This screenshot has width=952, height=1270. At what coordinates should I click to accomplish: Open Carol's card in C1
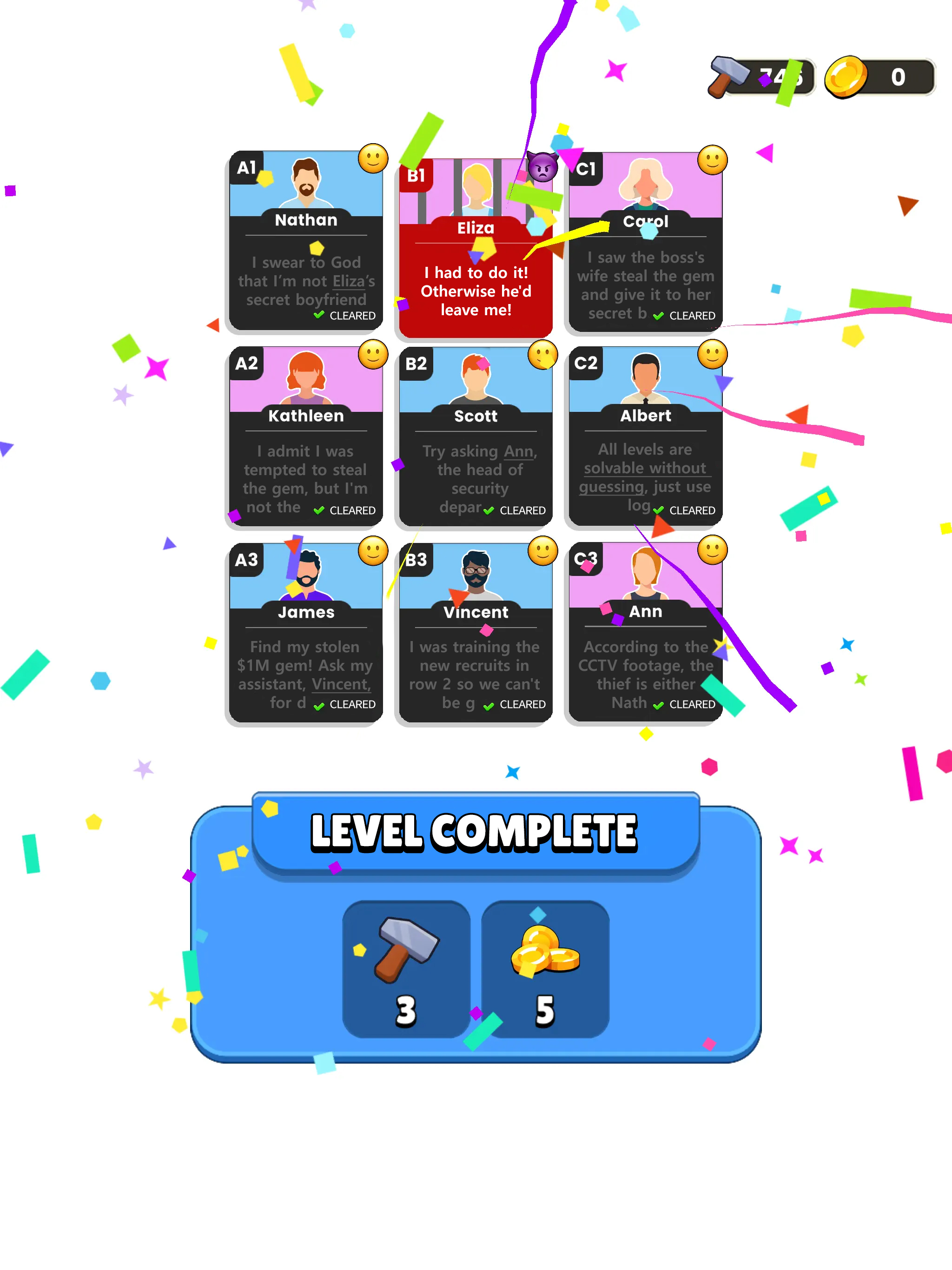click(645, 241)
